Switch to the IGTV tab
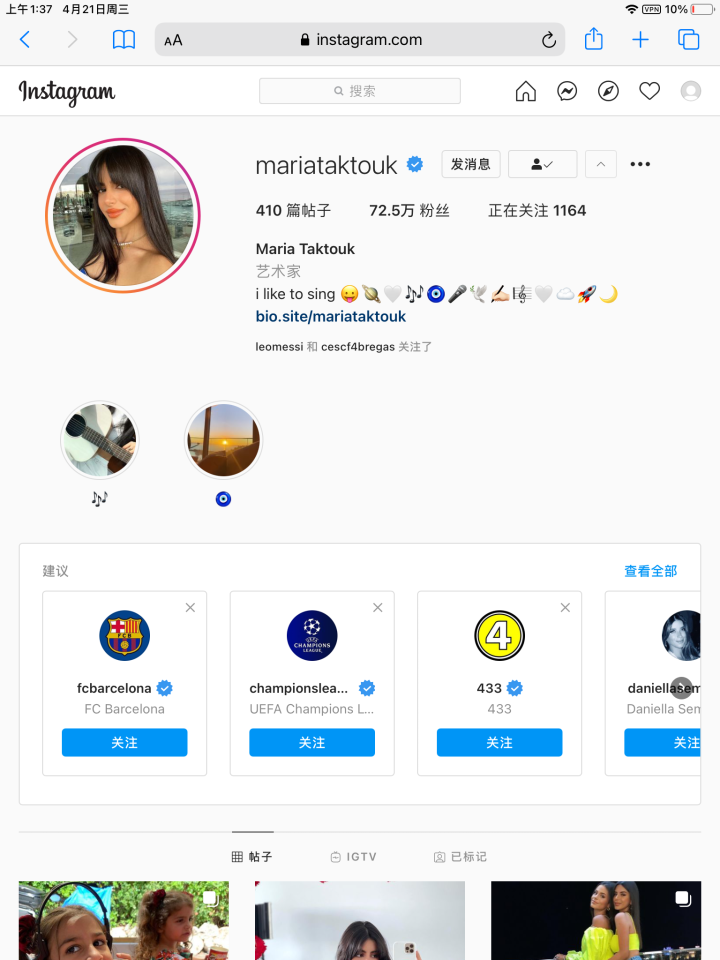720x960 pixels. 353,857
